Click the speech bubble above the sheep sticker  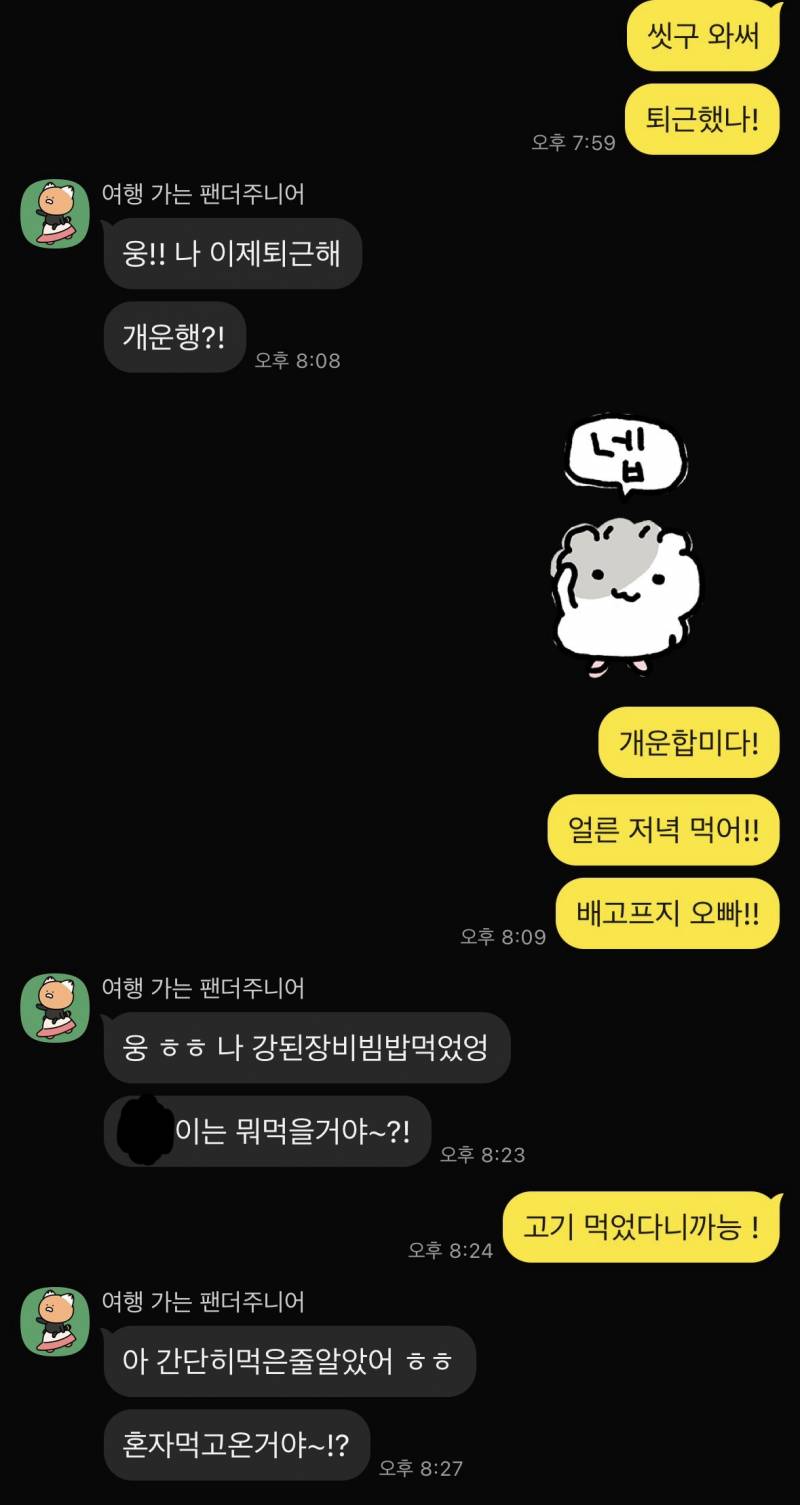627,455
